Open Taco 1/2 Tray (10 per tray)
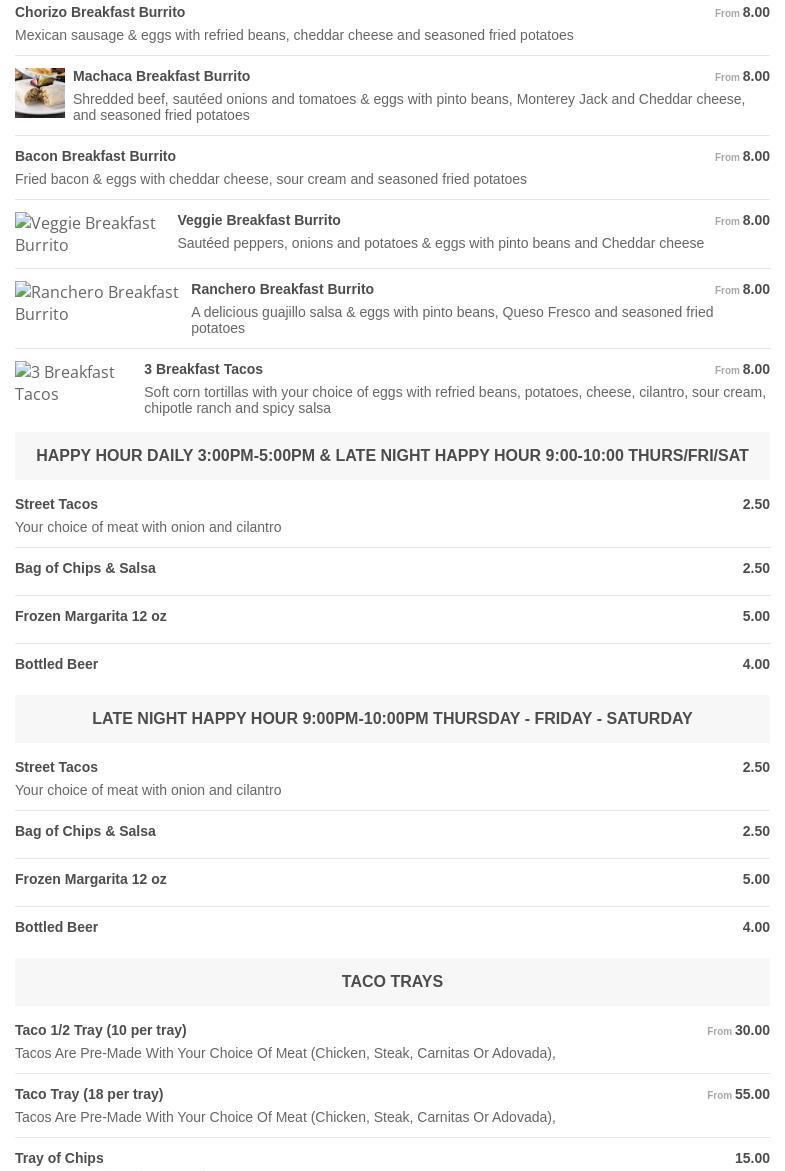Screen dimensions: 785x1171 (100, 1030)
